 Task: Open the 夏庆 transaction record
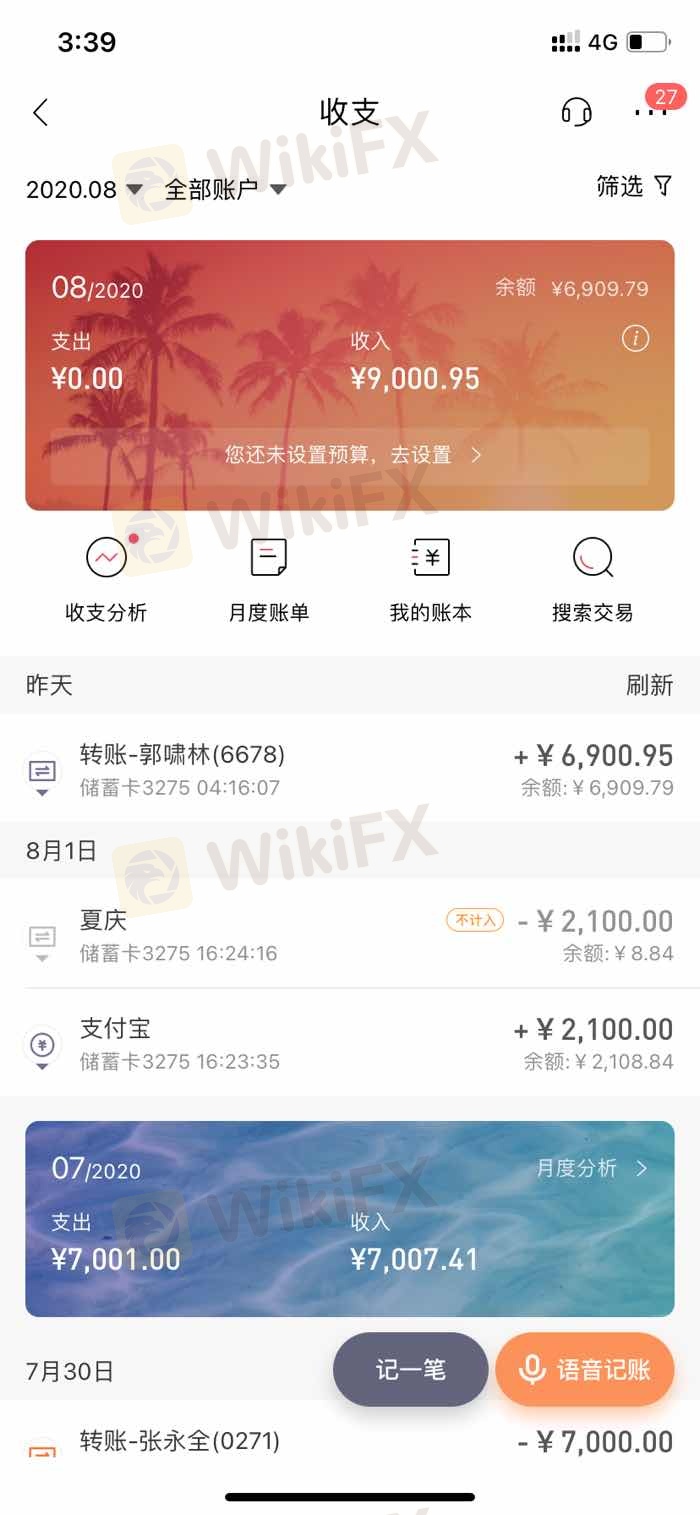(x=350, y=934)
